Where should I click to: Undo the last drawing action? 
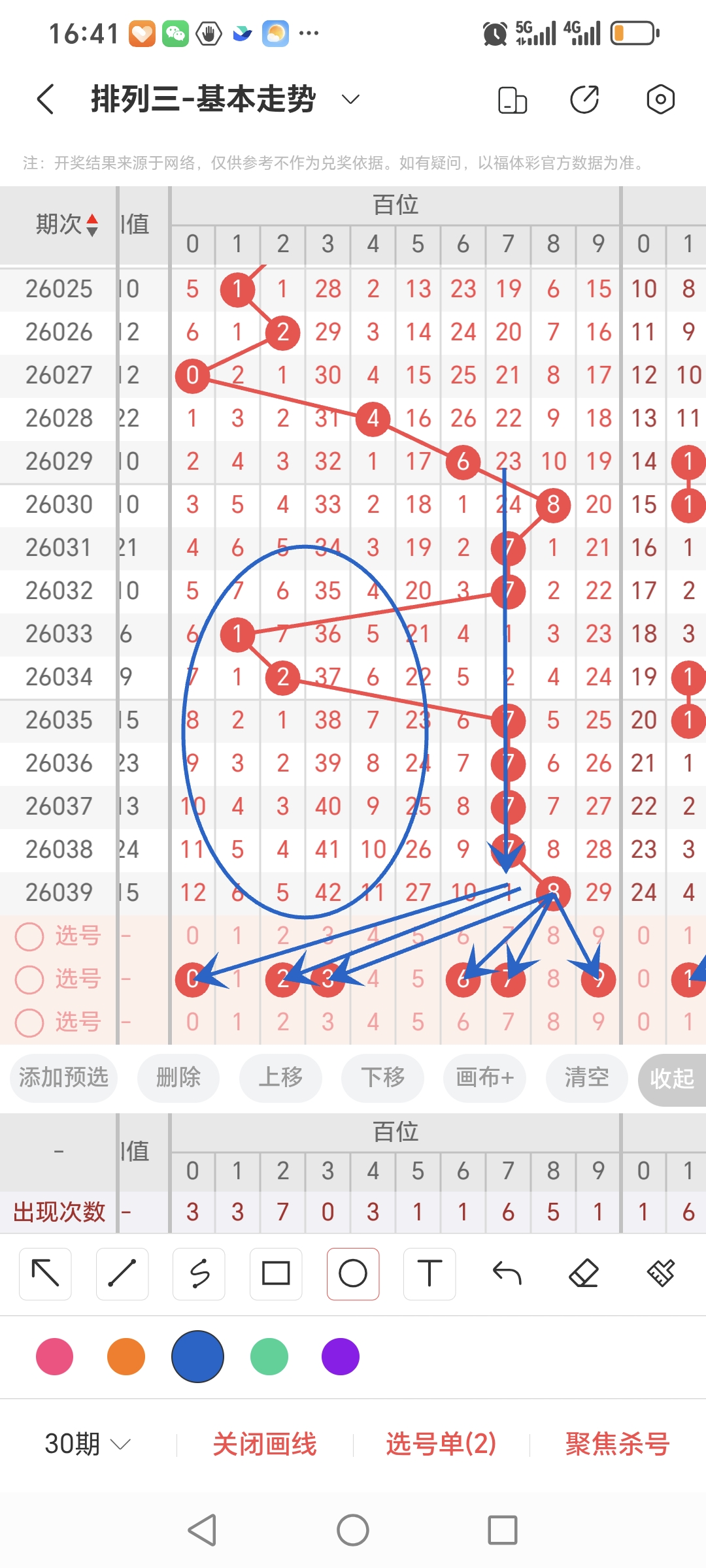507,1273
